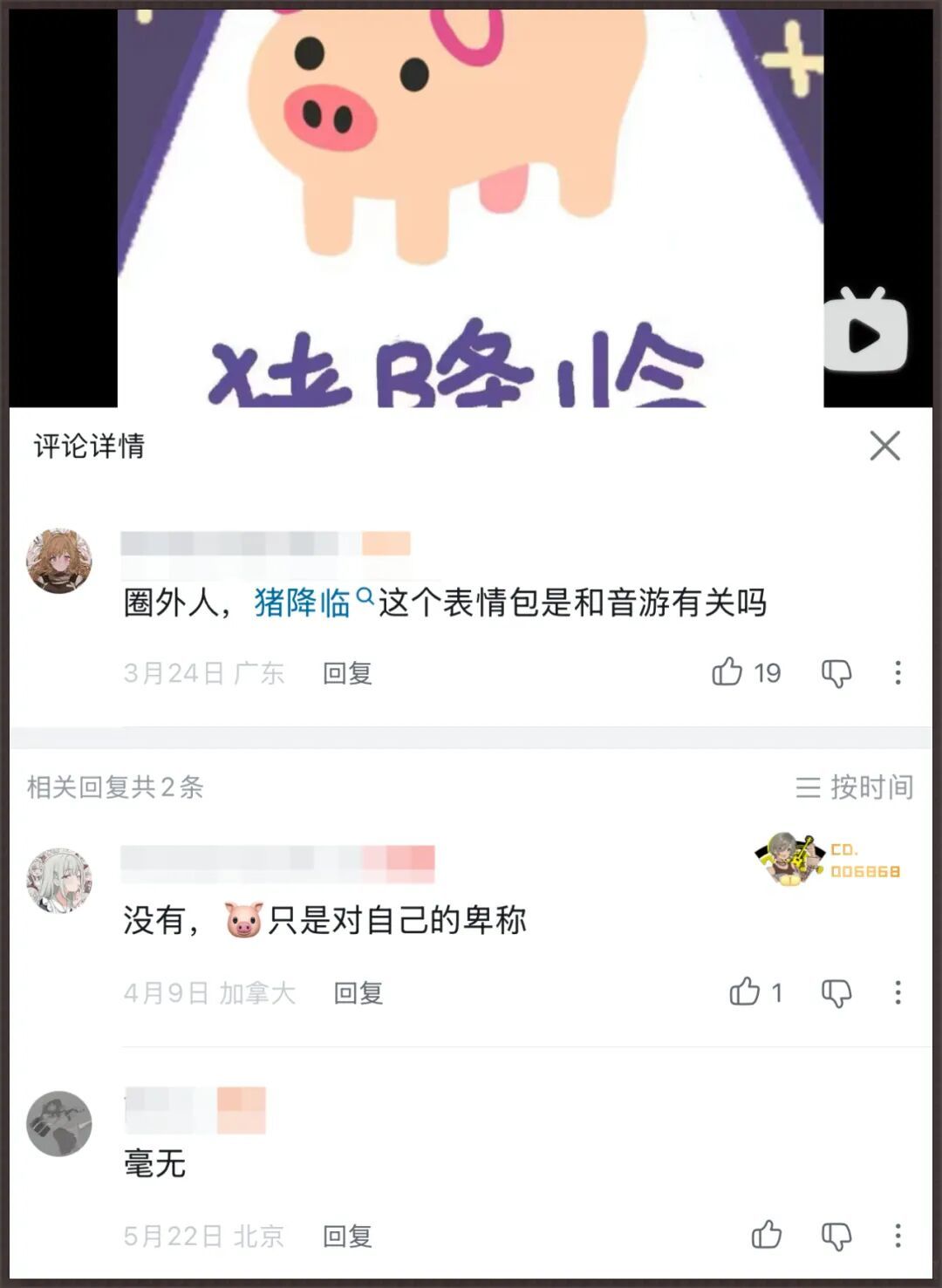Open more options for the 毫无 comment
This screenshot has width=942, height=1288.
pos(898,1235)
